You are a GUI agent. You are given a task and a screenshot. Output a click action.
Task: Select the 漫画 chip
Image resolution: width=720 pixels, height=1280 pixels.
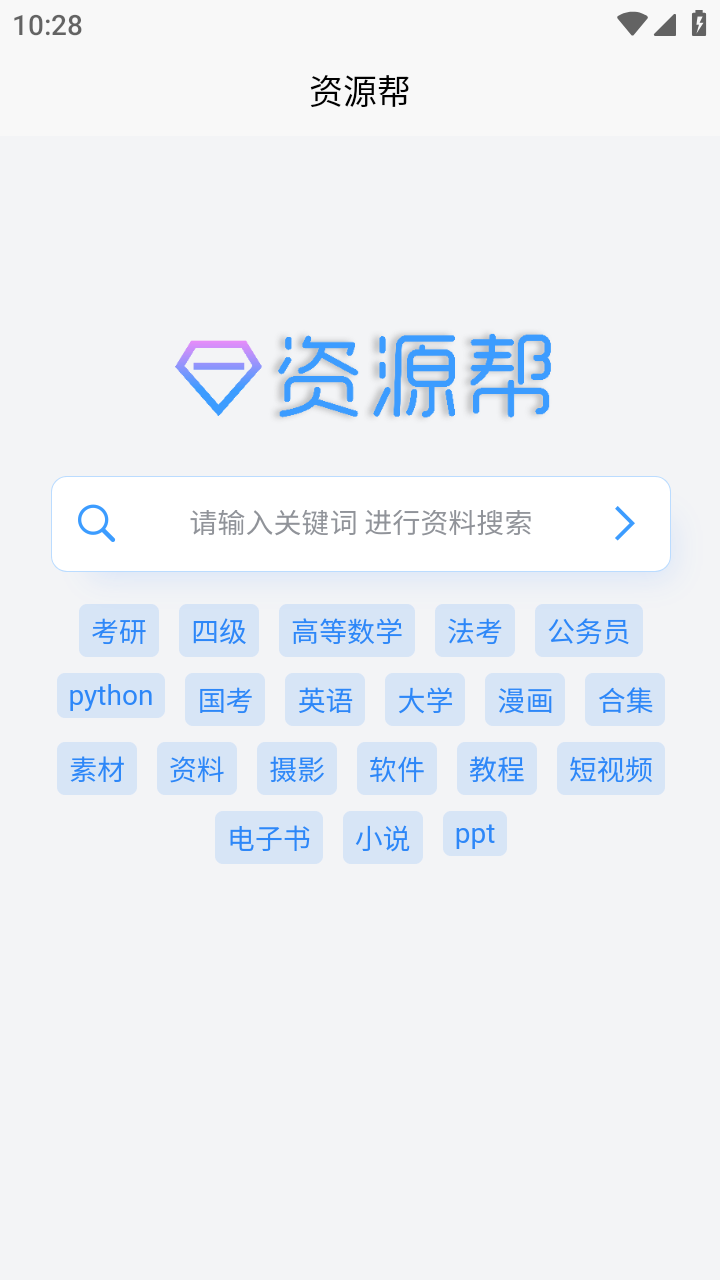pyautogui.click(x=525, y=700)
